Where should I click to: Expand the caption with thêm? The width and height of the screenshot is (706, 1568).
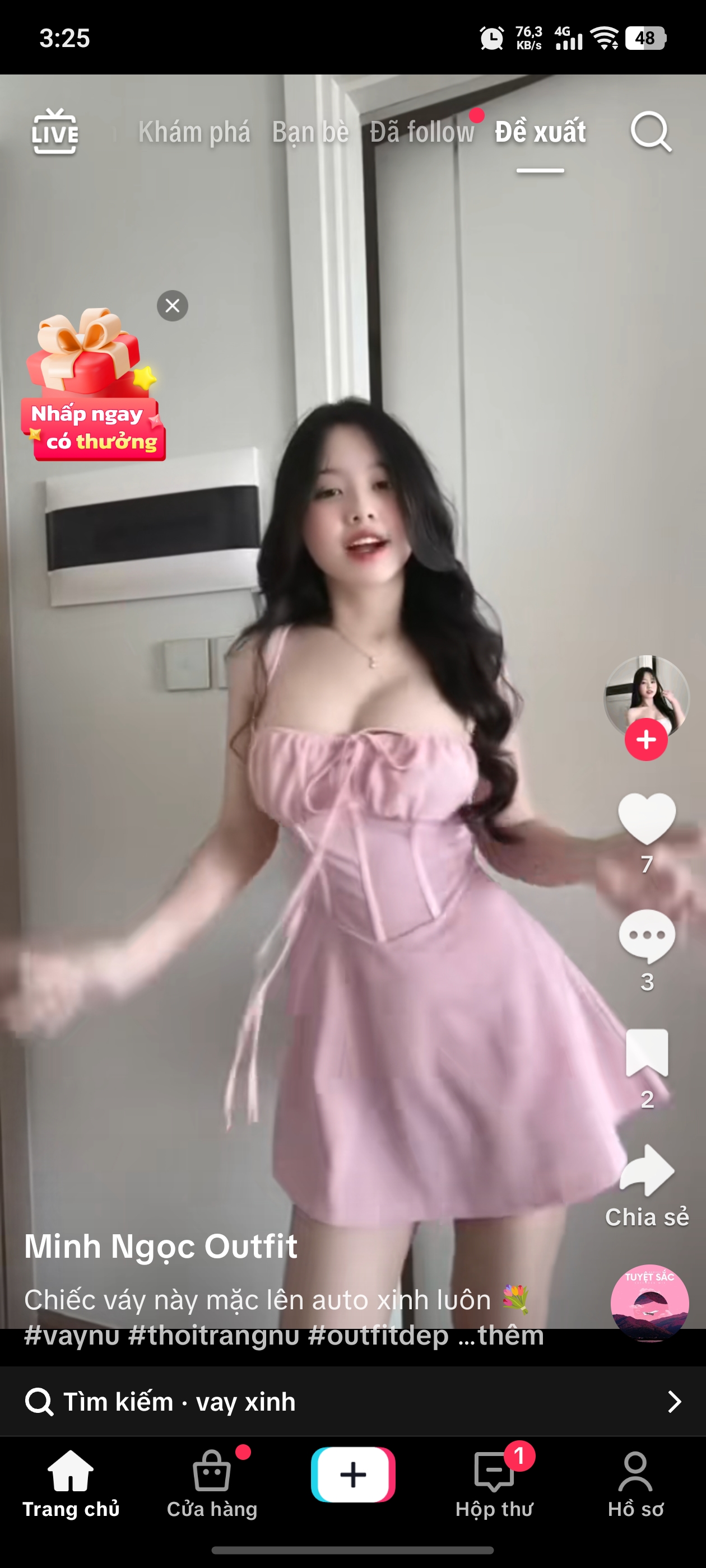pos(510,1335)
